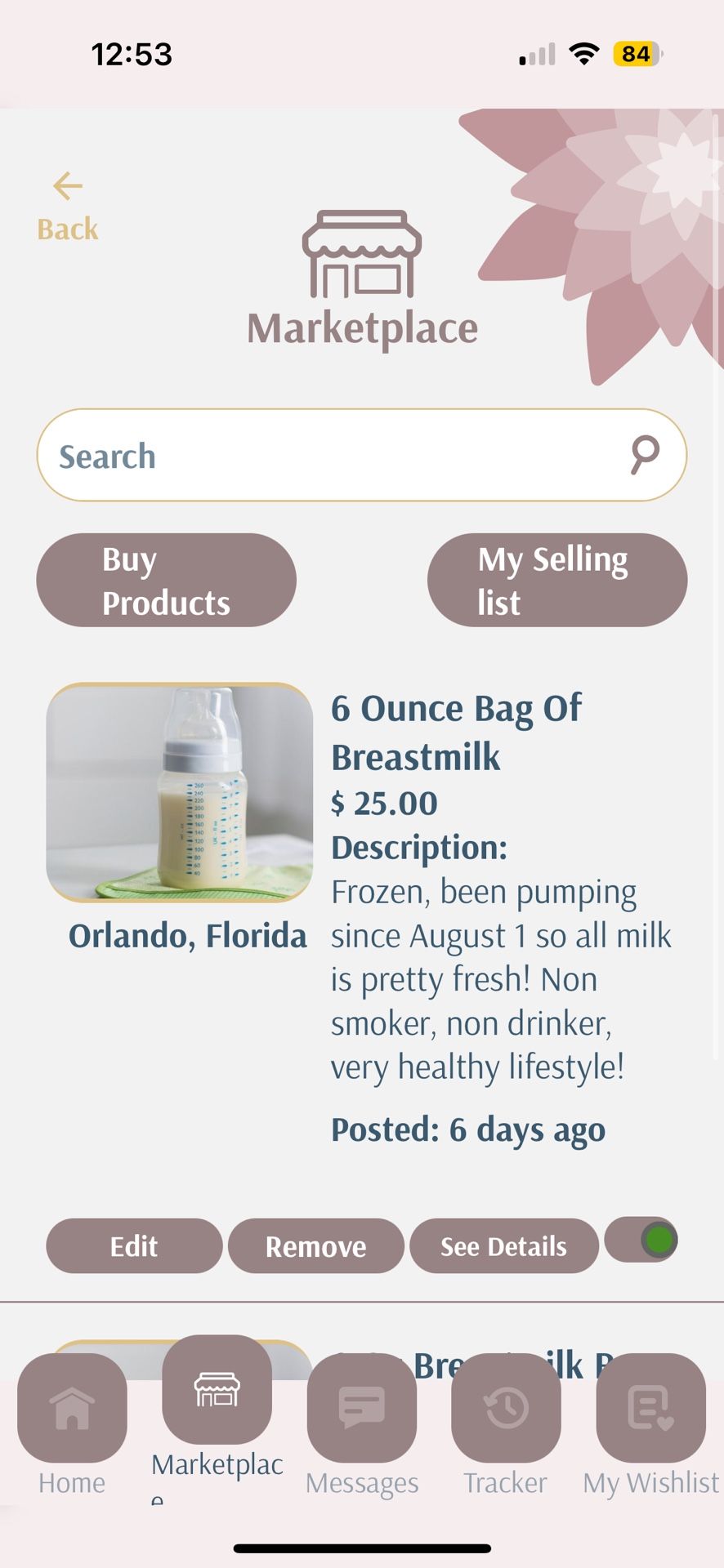This screenshot has width=724, height=1568.
Task: Open My Selling list
Action: click(x=556, y=581)
